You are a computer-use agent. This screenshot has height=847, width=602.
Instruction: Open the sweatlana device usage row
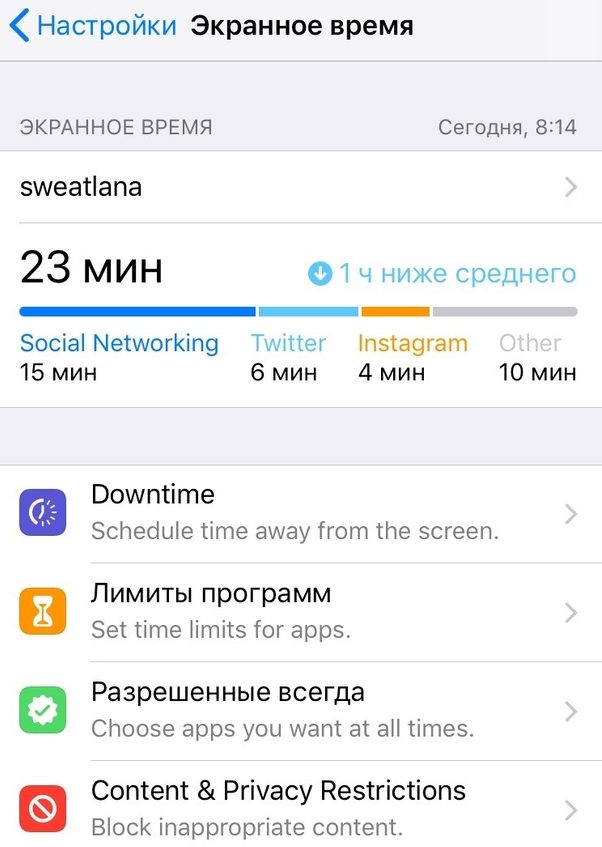[300, 187]
